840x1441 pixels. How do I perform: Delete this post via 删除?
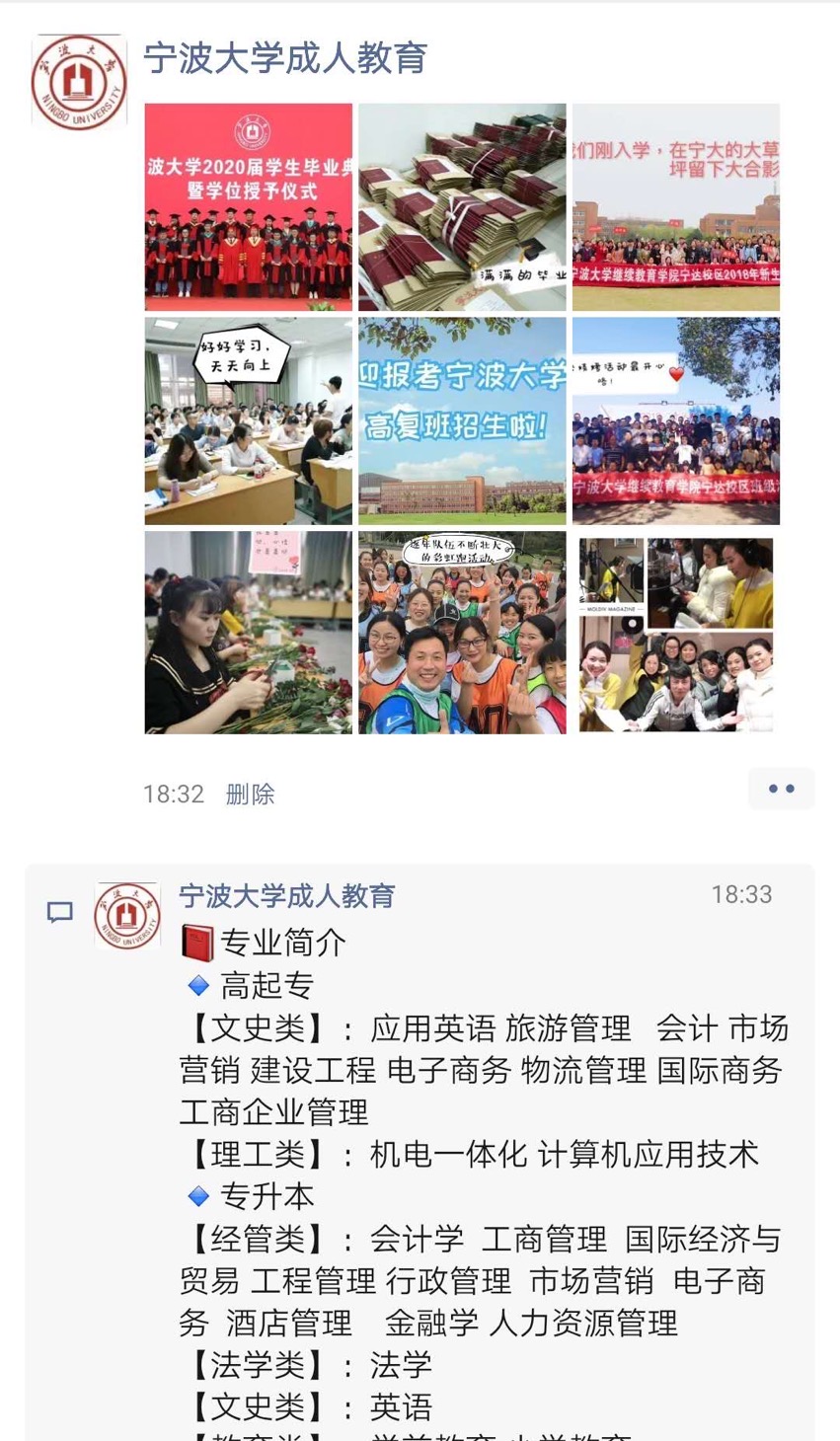[x=250, y=795]
